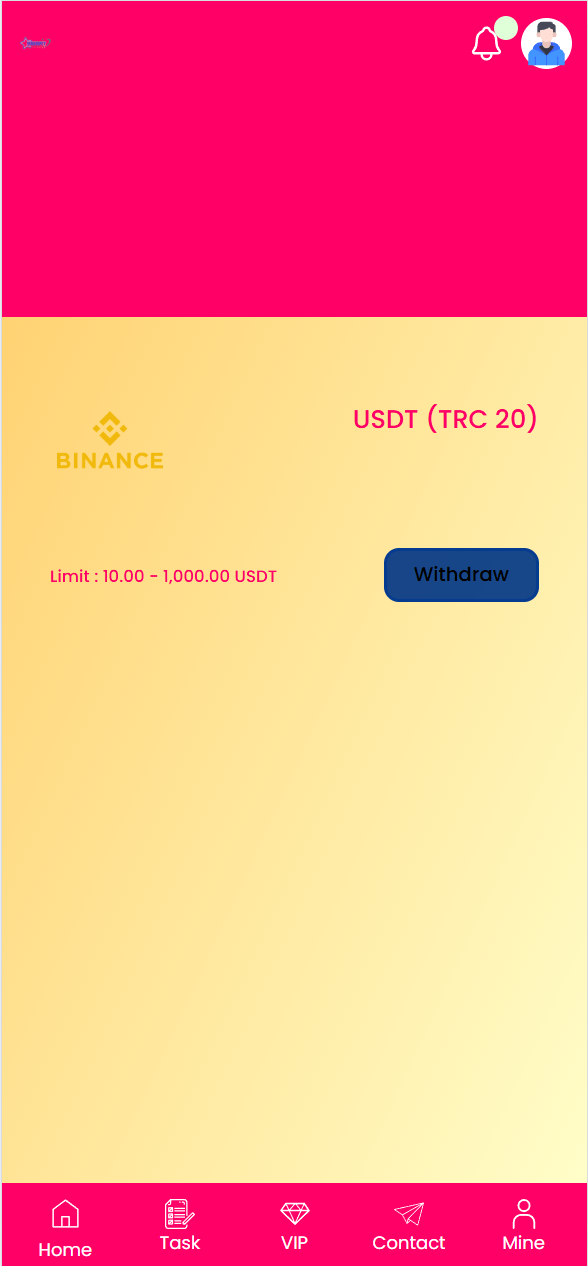The height and width of the screenshot is (1266, 588).
Task: Select the Contact tab
Action: 408,1226
